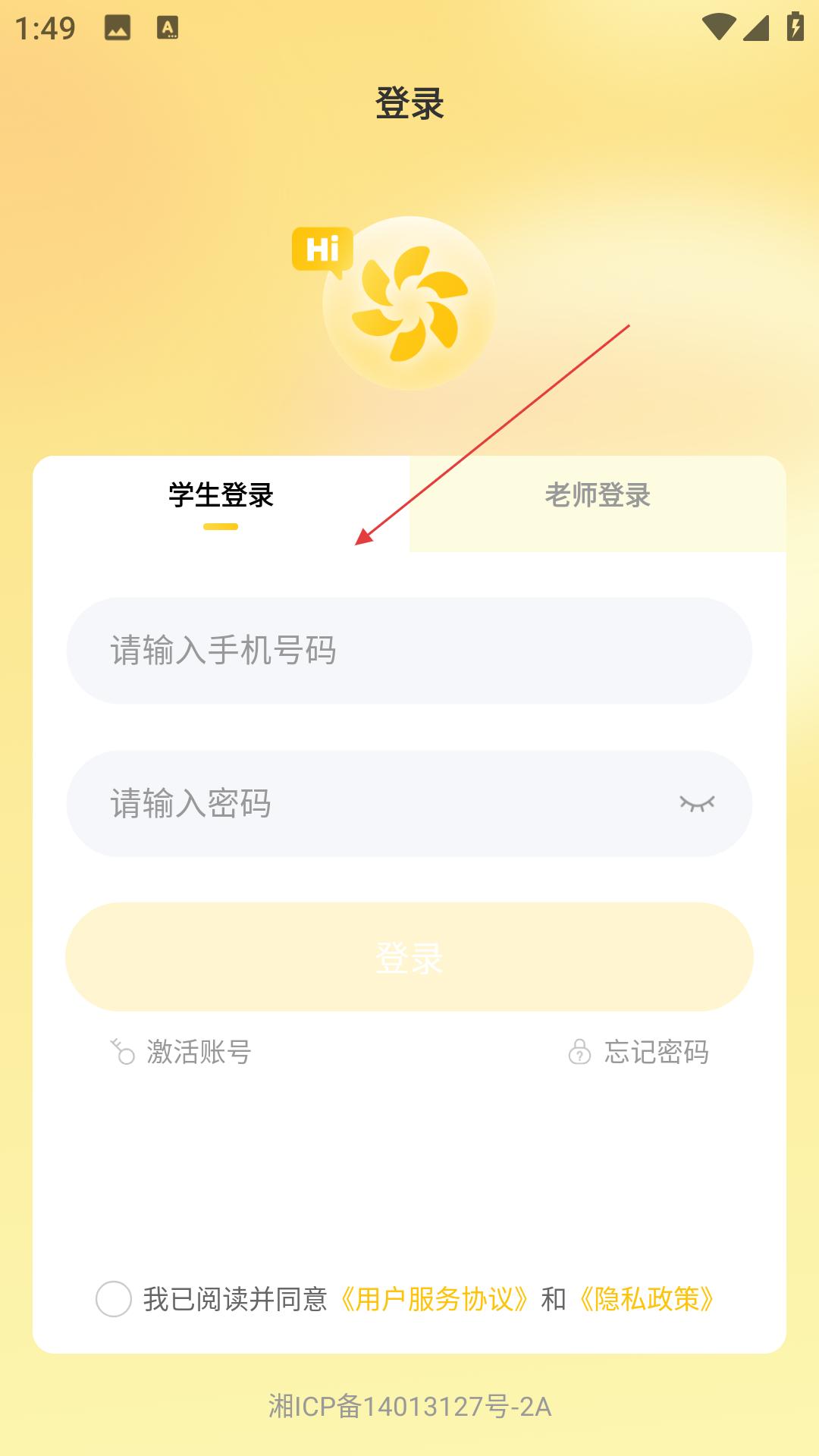Viewport: 819px width, 1456px height.
Task: Open 忘记密码 to reset password
Action: pos(639,1052)
